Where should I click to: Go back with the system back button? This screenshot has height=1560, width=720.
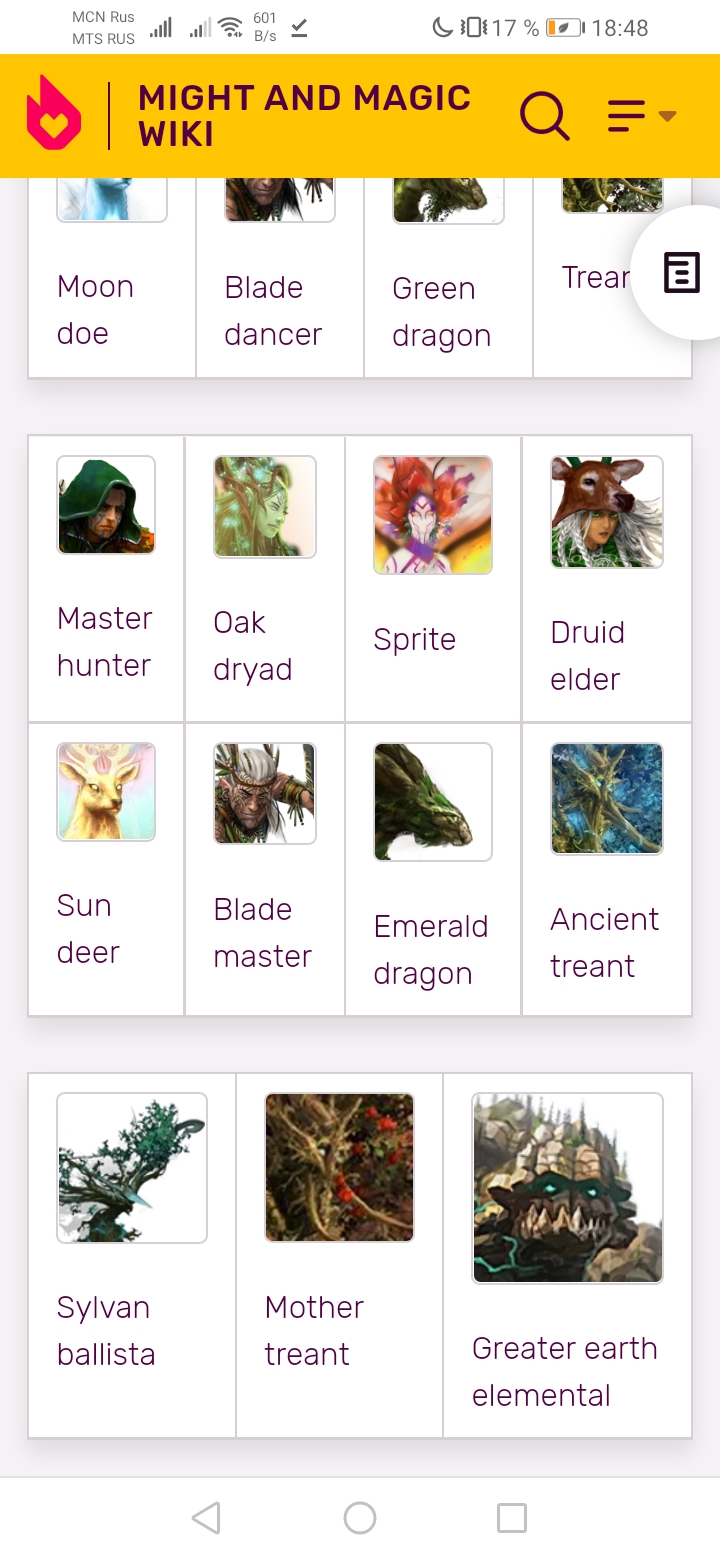pos(206,1518)
